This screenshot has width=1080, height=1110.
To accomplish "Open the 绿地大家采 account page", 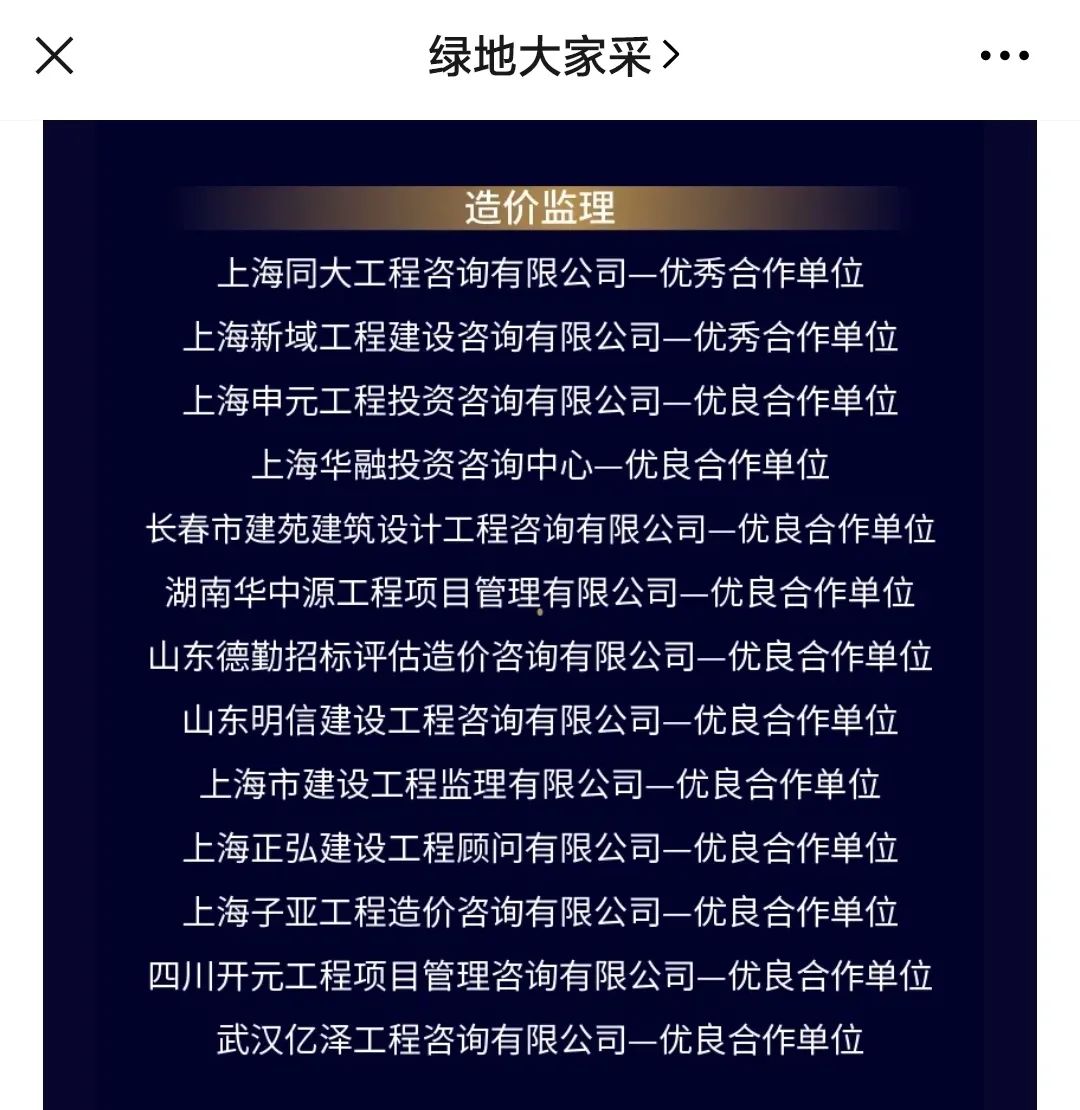I will pyautogui.click(x=553, y=56).
